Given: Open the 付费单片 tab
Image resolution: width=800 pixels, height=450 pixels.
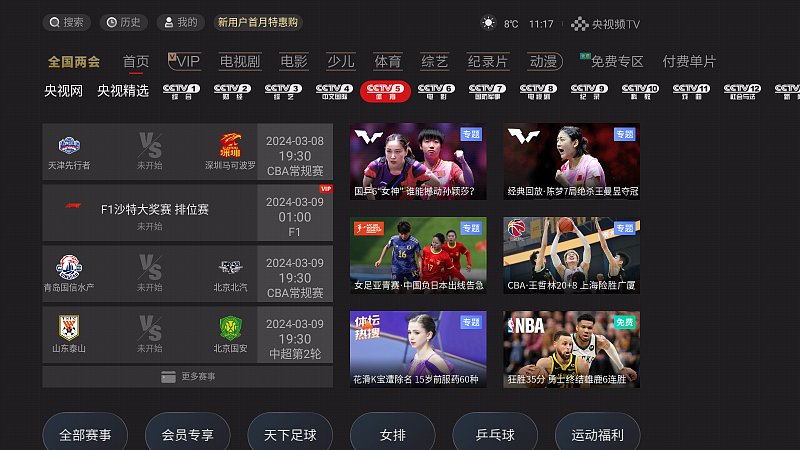Looking at the screenshot, I should point(689,61).
